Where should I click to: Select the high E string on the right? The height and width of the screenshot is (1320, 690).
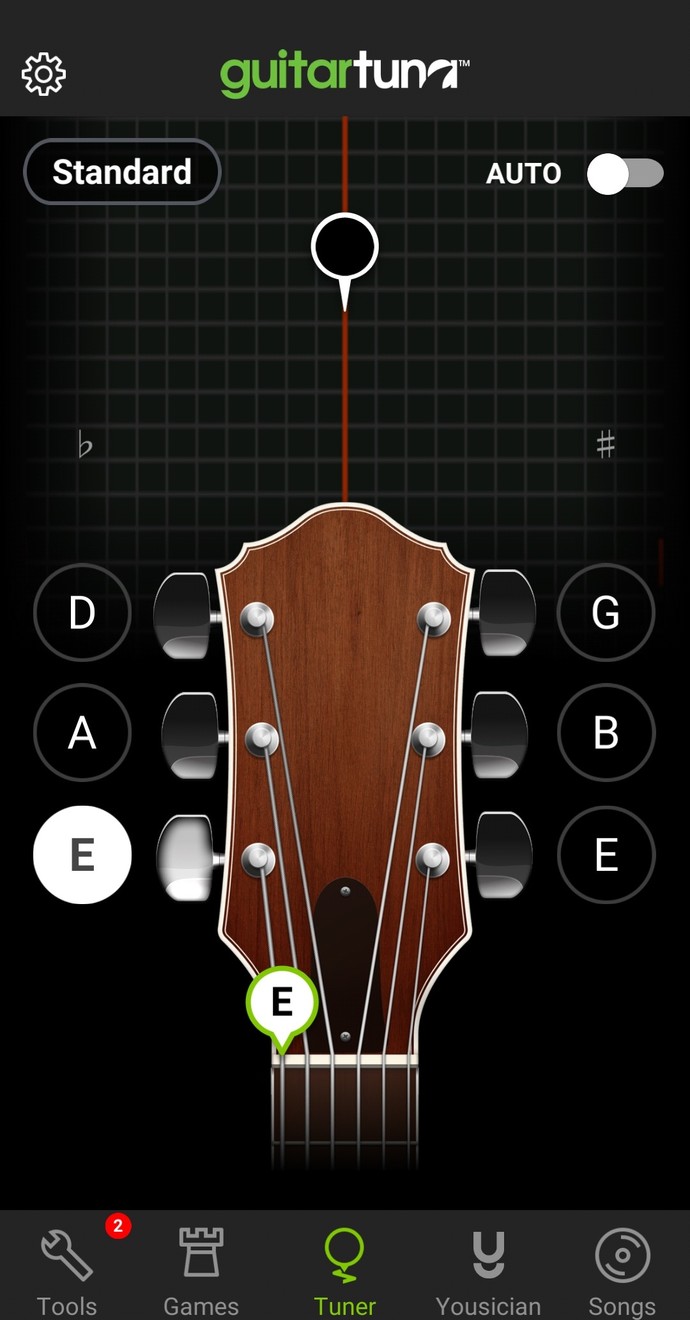[x=606, y=855]
